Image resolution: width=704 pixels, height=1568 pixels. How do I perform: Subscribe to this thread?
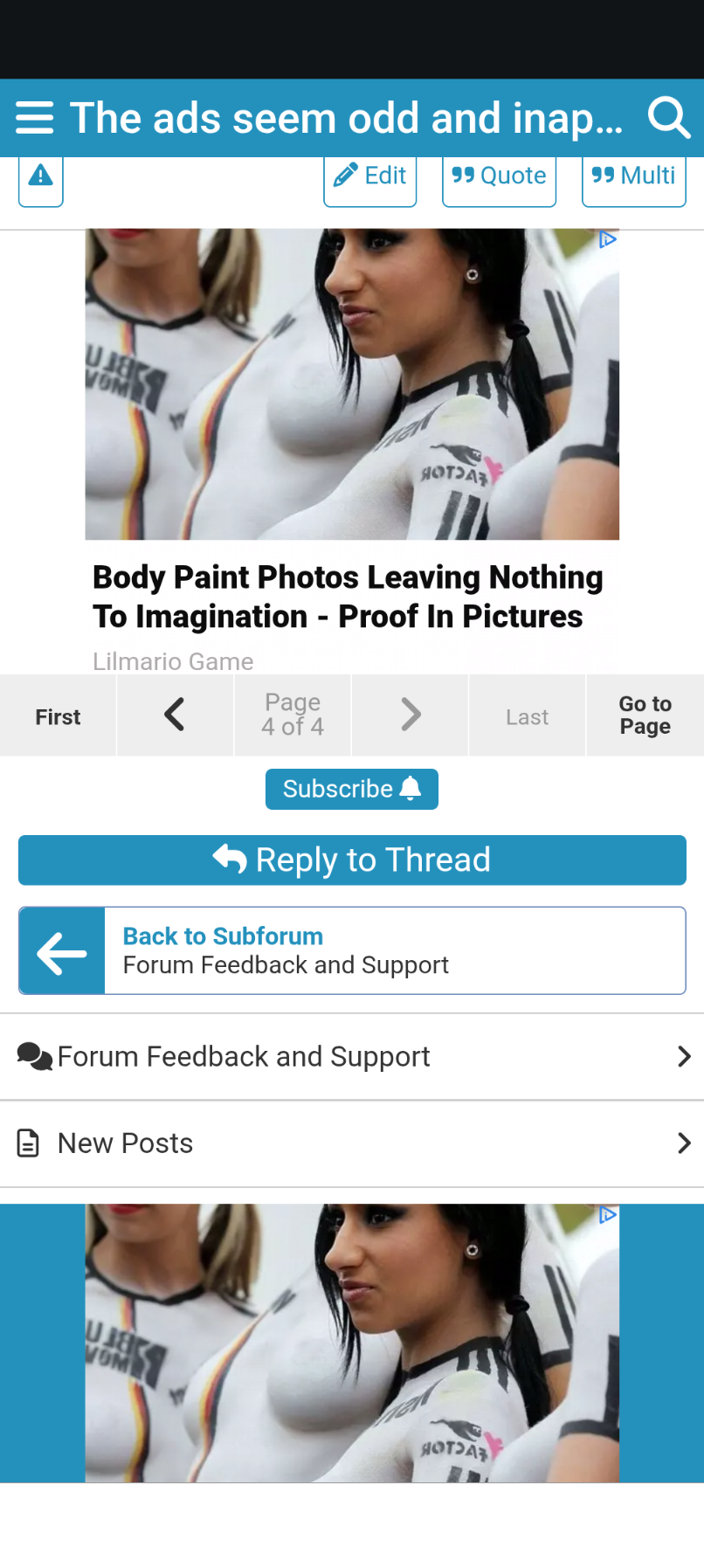[x=351, y=789]
